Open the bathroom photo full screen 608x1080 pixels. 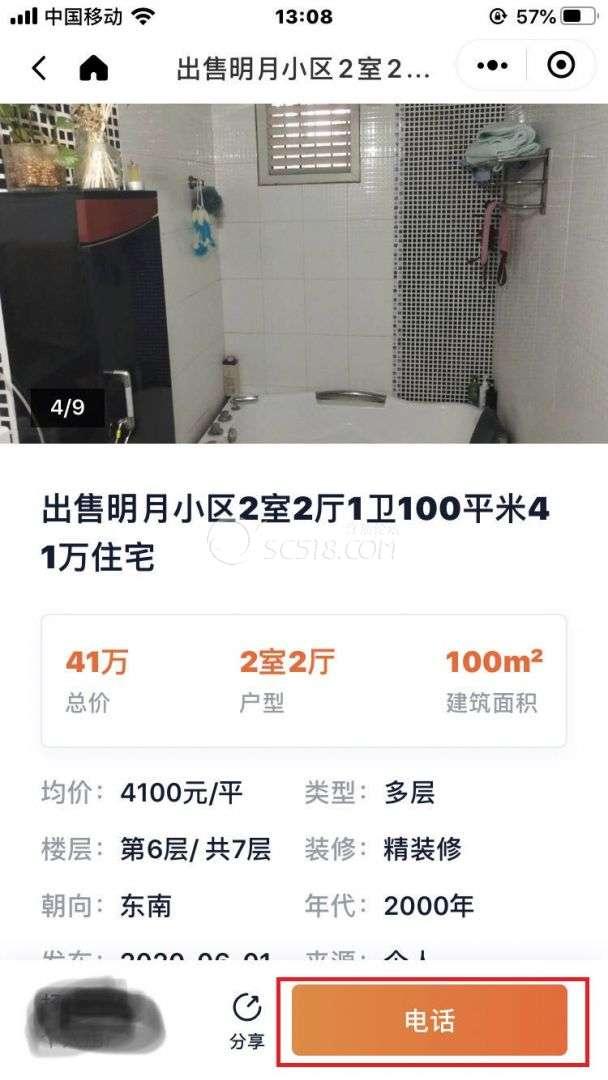tap(304, 272)
